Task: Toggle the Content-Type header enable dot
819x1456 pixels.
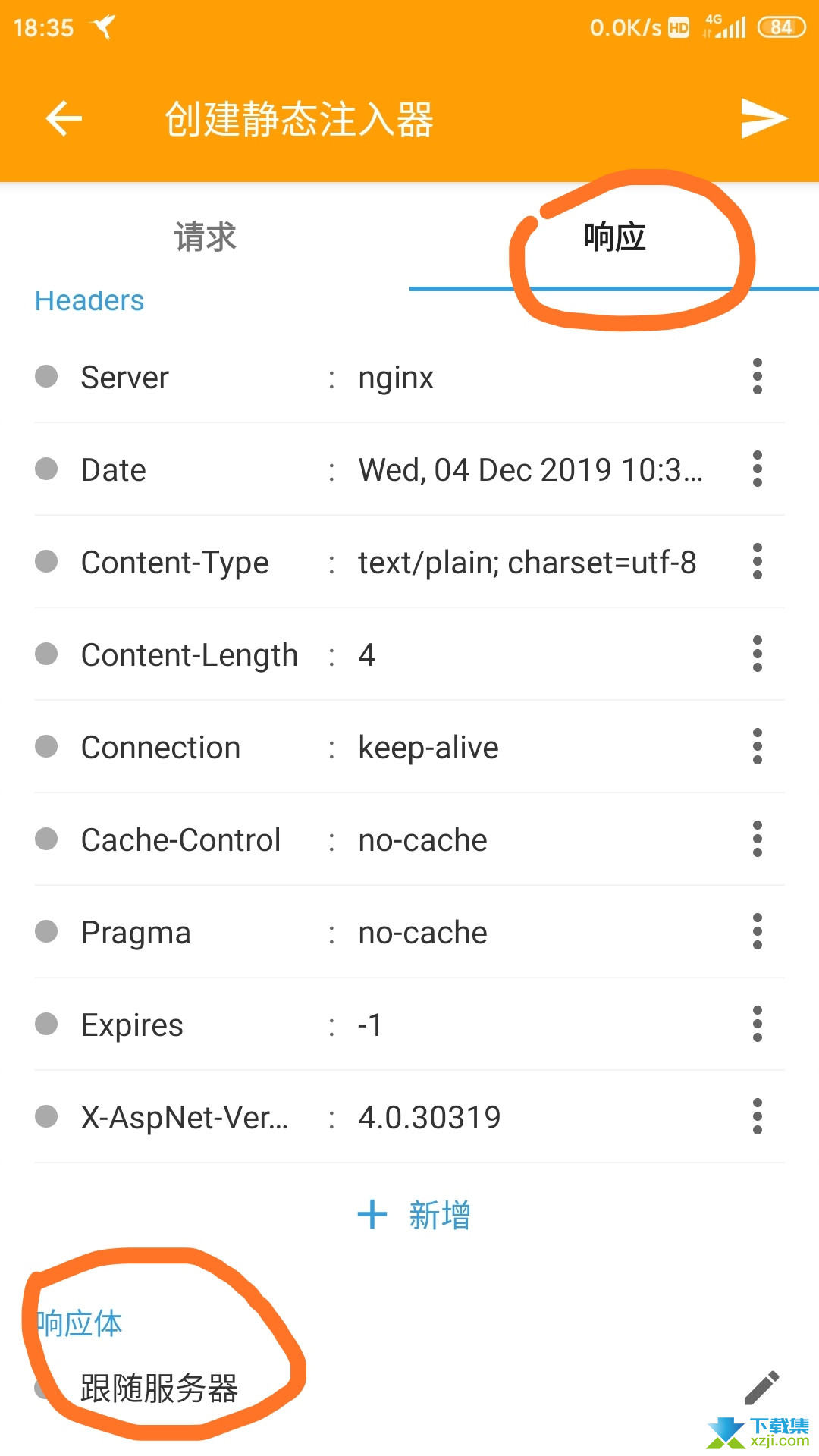Action: (x=46, y=561)
